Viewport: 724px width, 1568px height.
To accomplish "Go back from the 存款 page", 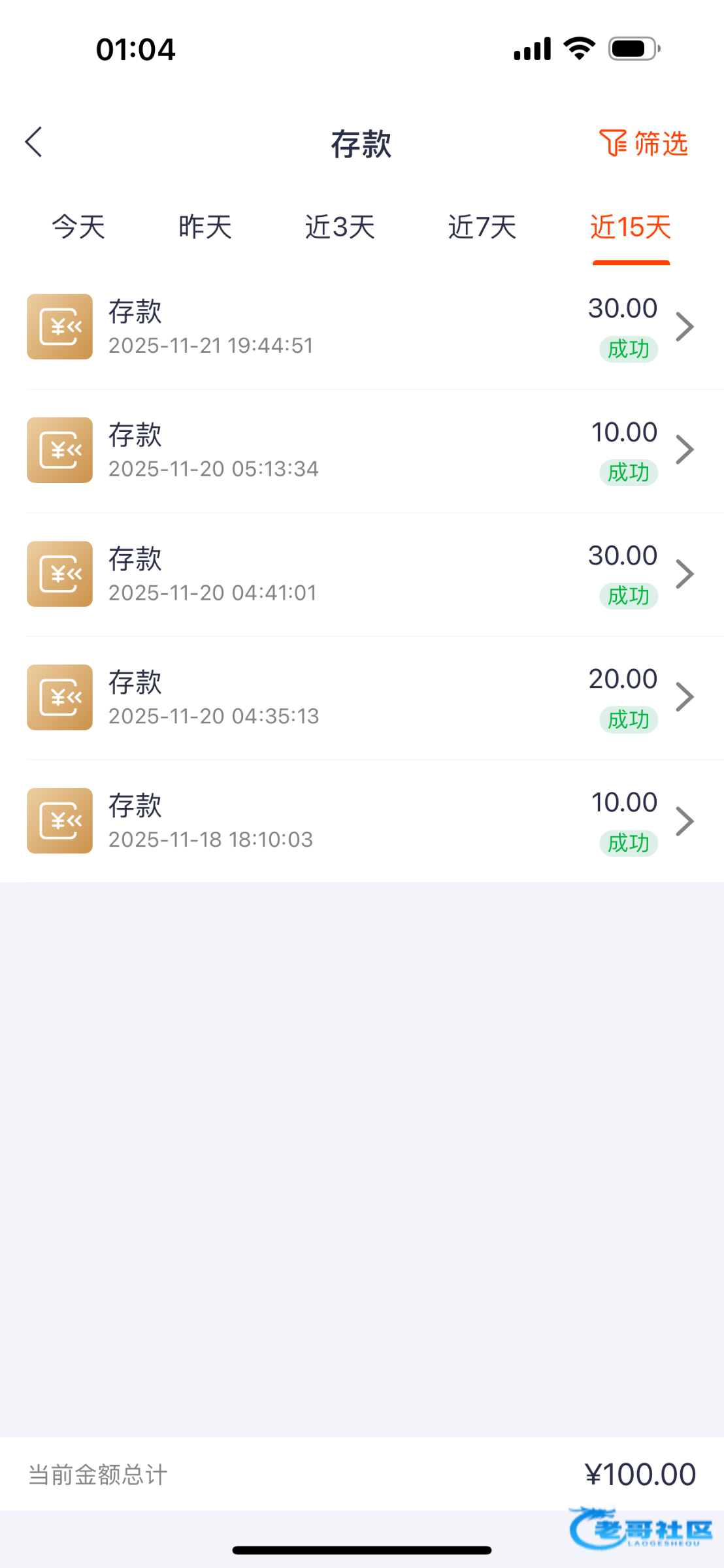I will (34, 142).
